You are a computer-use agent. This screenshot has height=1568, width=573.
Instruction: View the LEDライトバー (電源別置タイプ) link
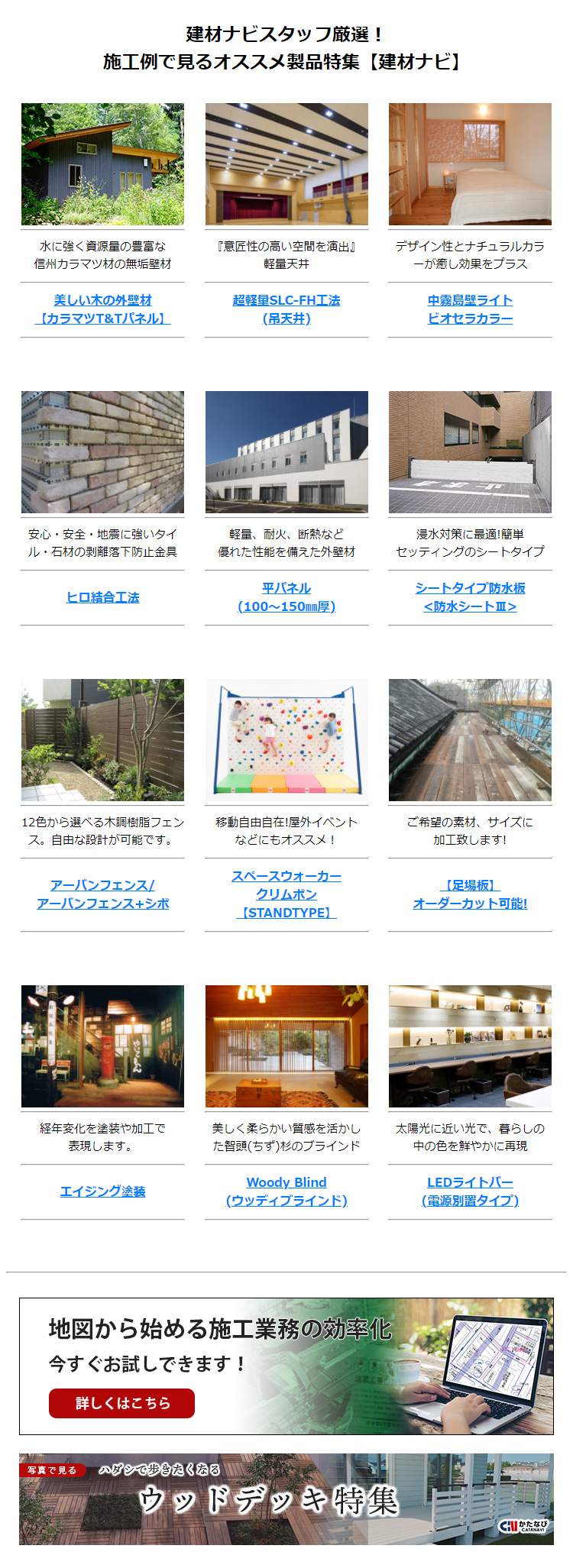(x=470, y=1191)
